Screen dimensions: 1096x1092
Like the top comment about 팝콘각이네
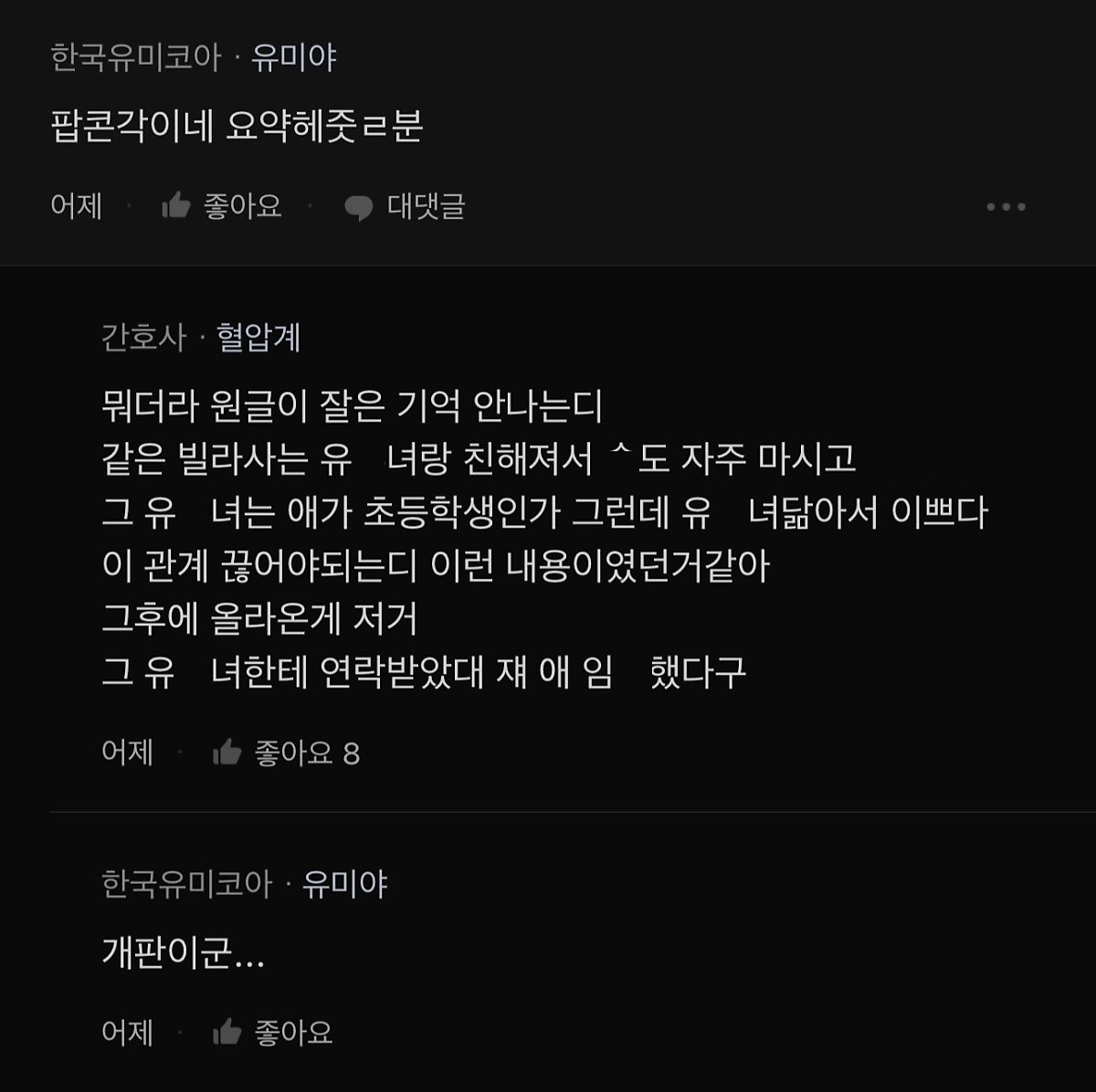(221, 206)
